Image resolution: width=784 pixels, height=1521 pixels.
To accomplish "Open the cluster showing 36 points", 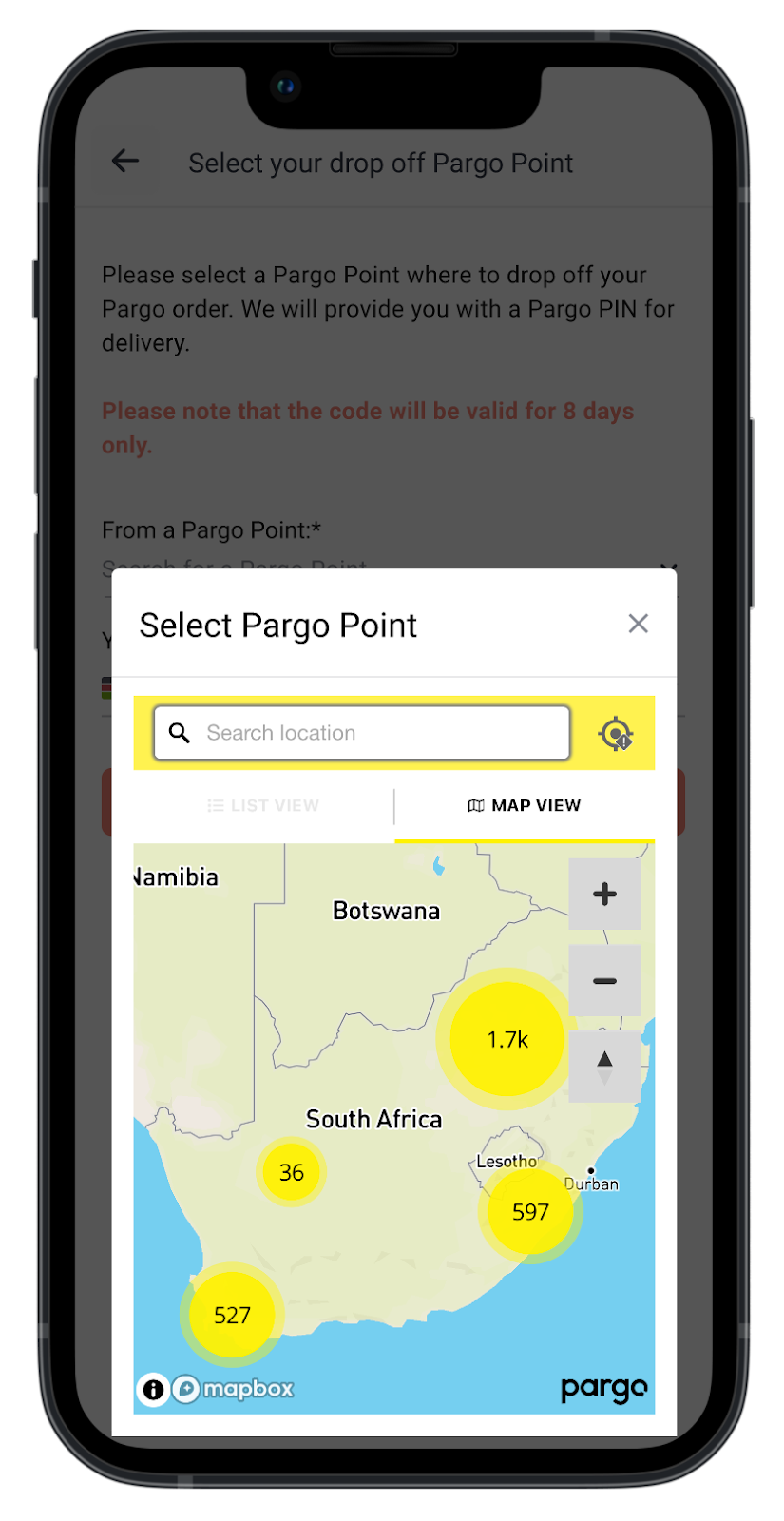I will (291, 1172).
